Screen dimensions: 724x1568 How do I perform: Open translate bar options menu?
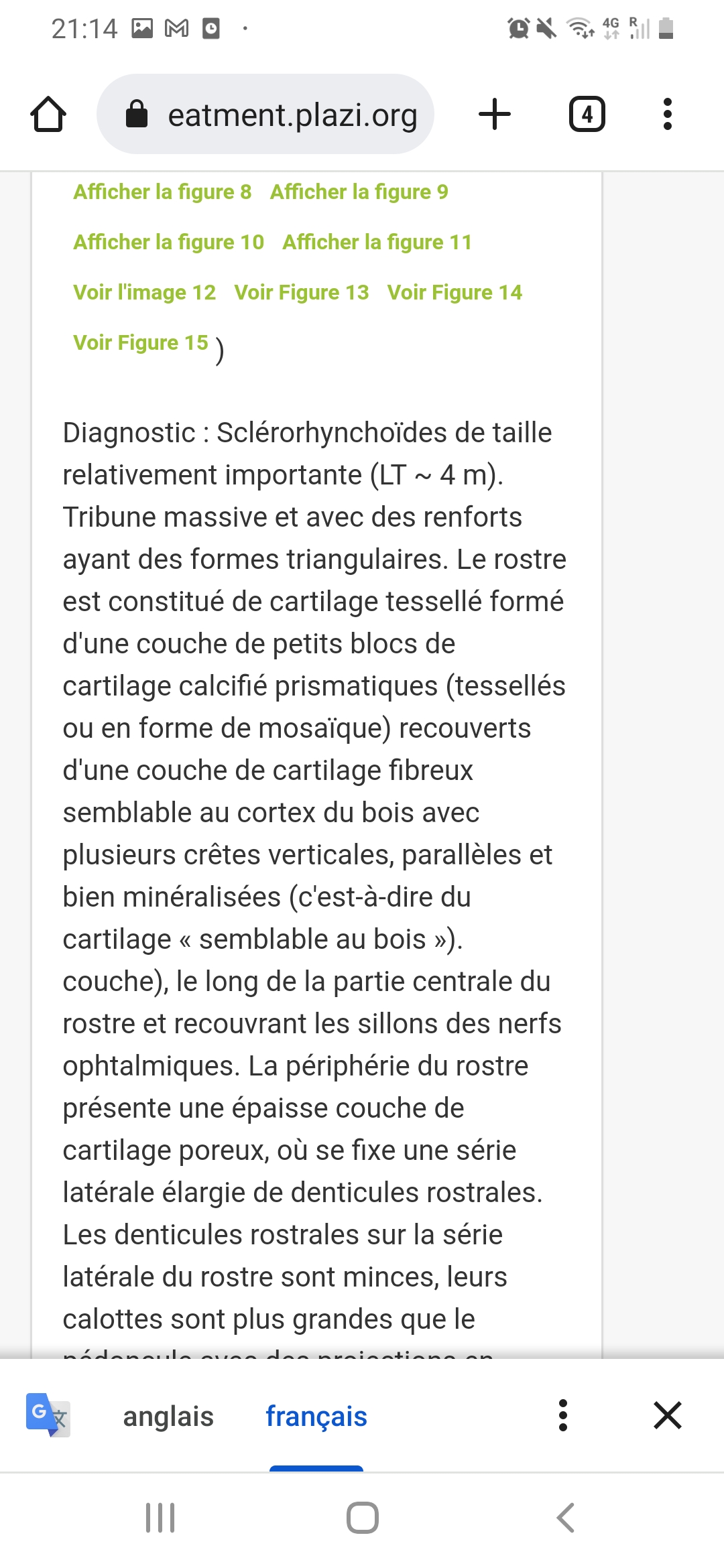point(563,1415)
